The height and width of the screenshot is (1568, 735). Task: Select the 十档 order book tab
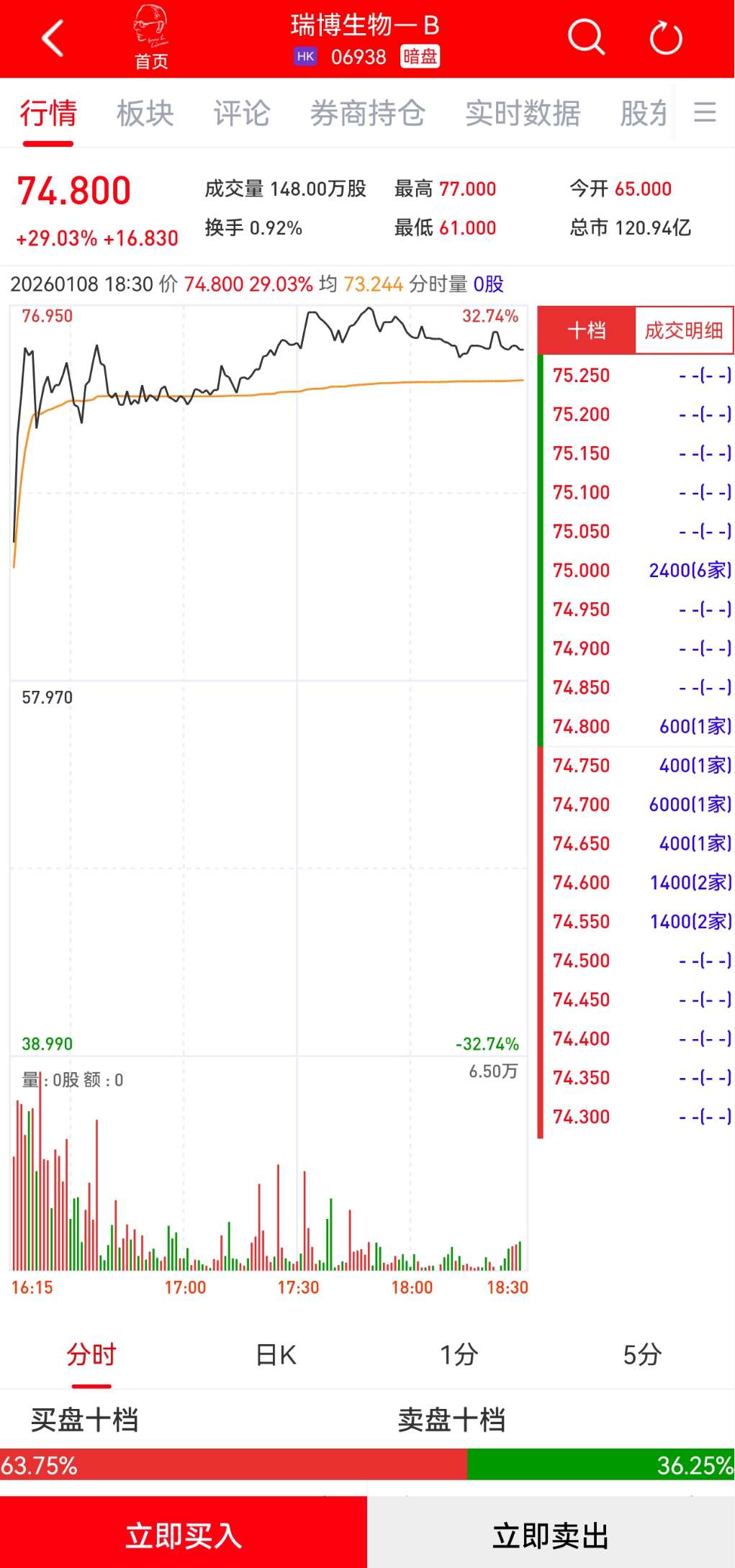pyautogui.click(x=587, y=330)
